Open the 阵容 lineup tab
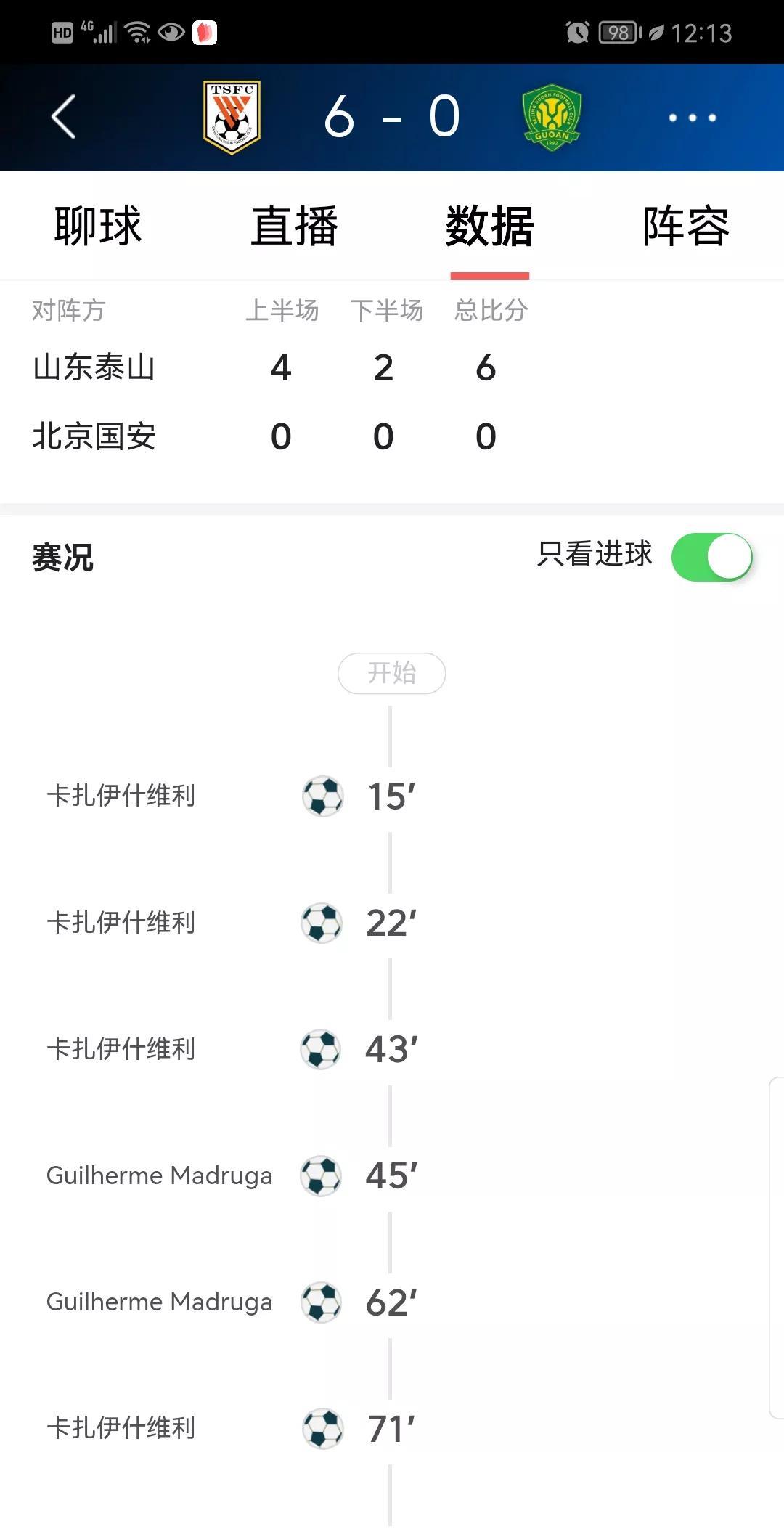784x1529 pixels. point(686,226)
